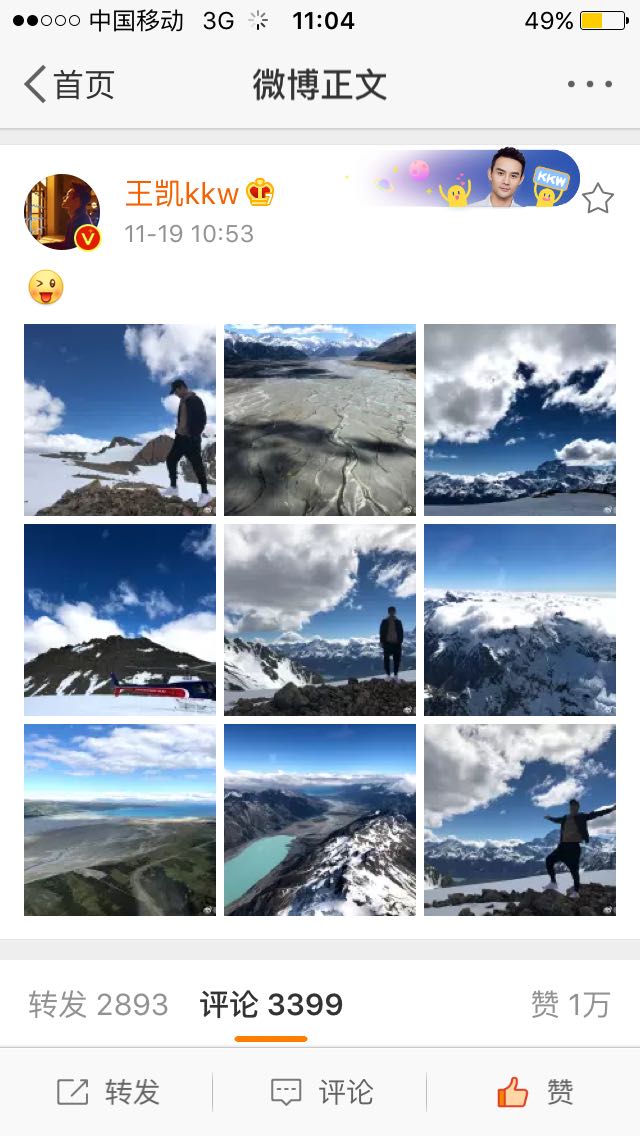The height and width of the screenshot is (1136, 640).
Task: Open the 王凯kkw username link
Action: (x=182, y=193)
